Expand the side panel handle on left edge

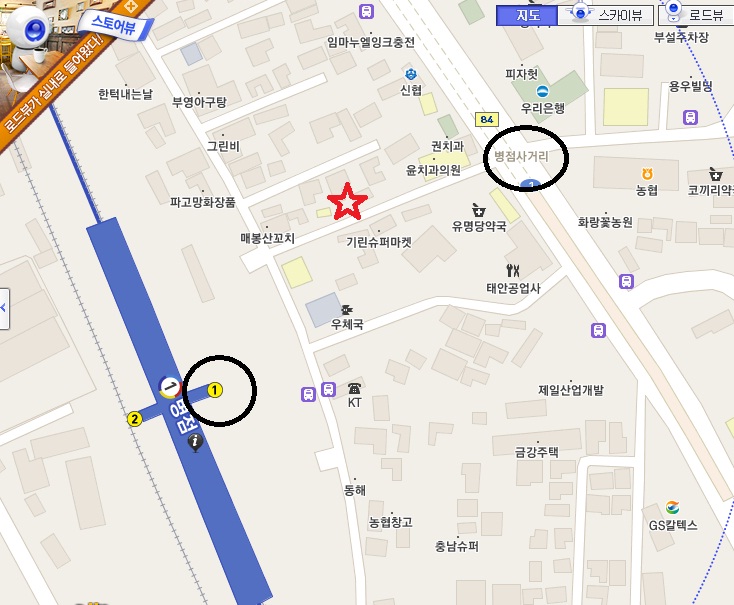[x=4, y=307]
